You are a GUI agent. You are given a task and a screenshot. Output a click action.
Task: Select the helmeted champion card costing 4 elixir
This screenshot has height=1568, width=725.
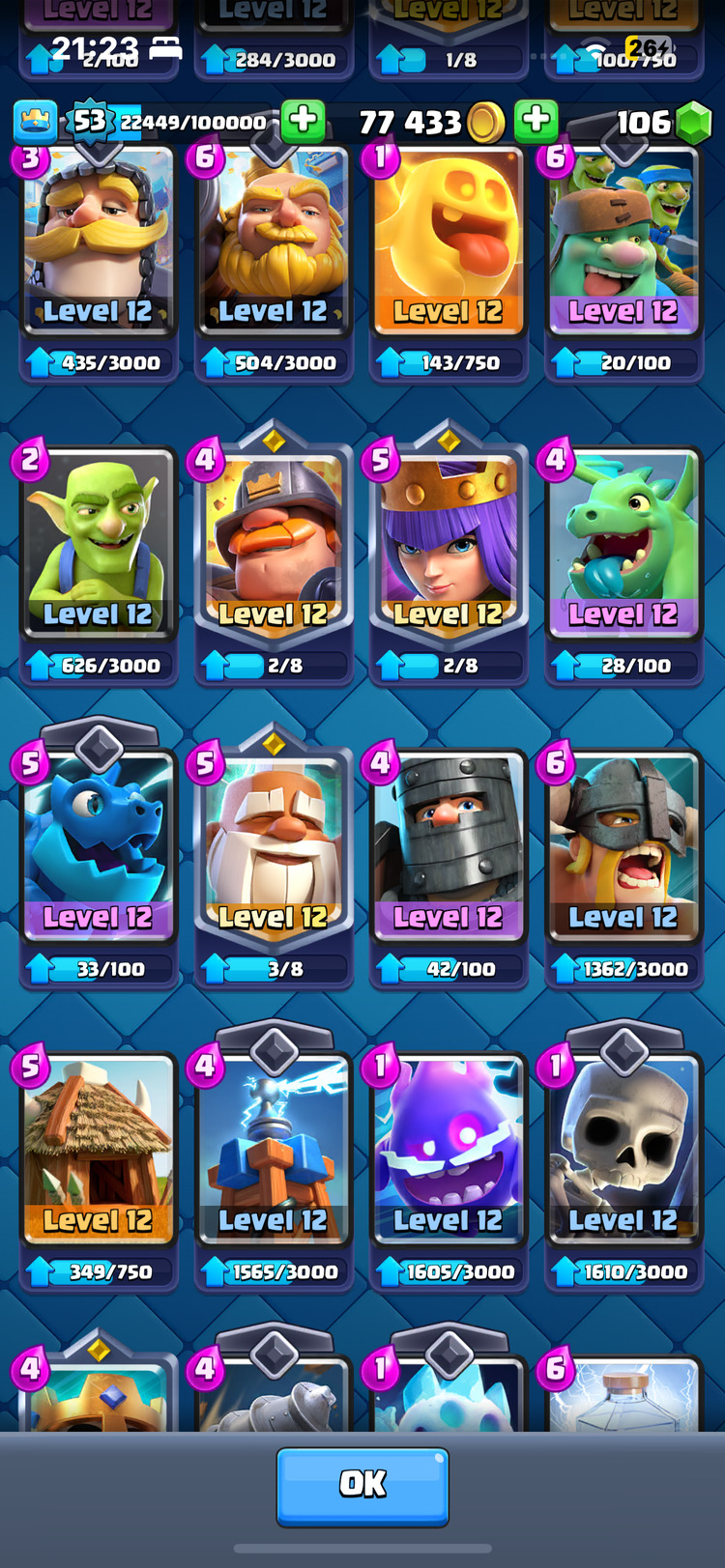coord(273,546)
